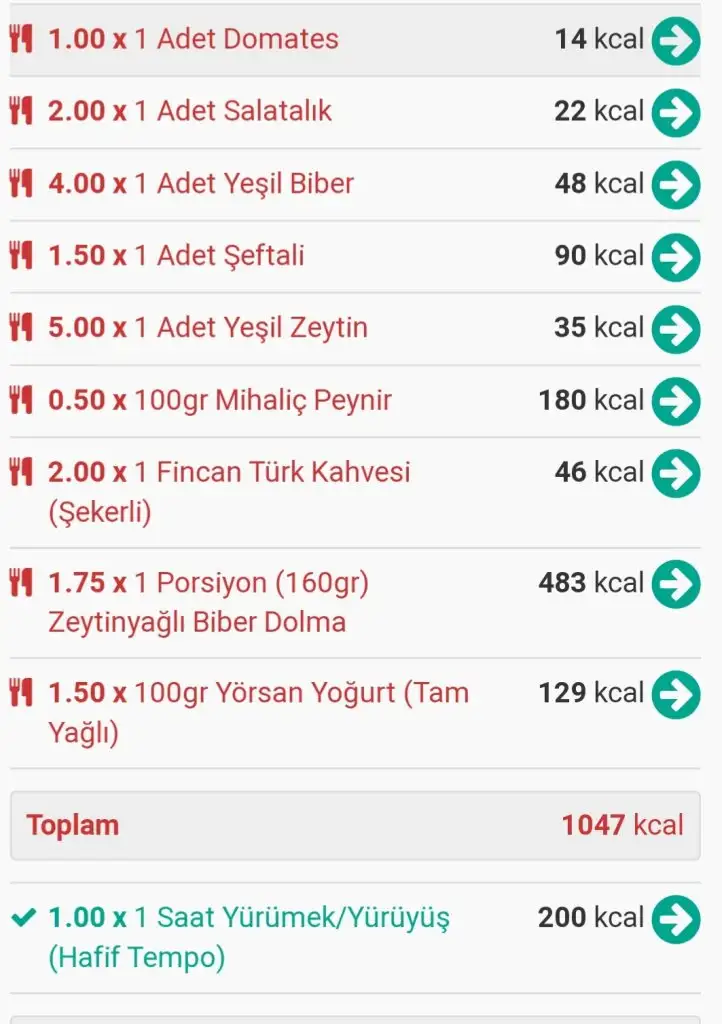Open details arrow for Yeşil Biber
Image resolution: width=722 pixels, height=1024 pixels.
676,185
